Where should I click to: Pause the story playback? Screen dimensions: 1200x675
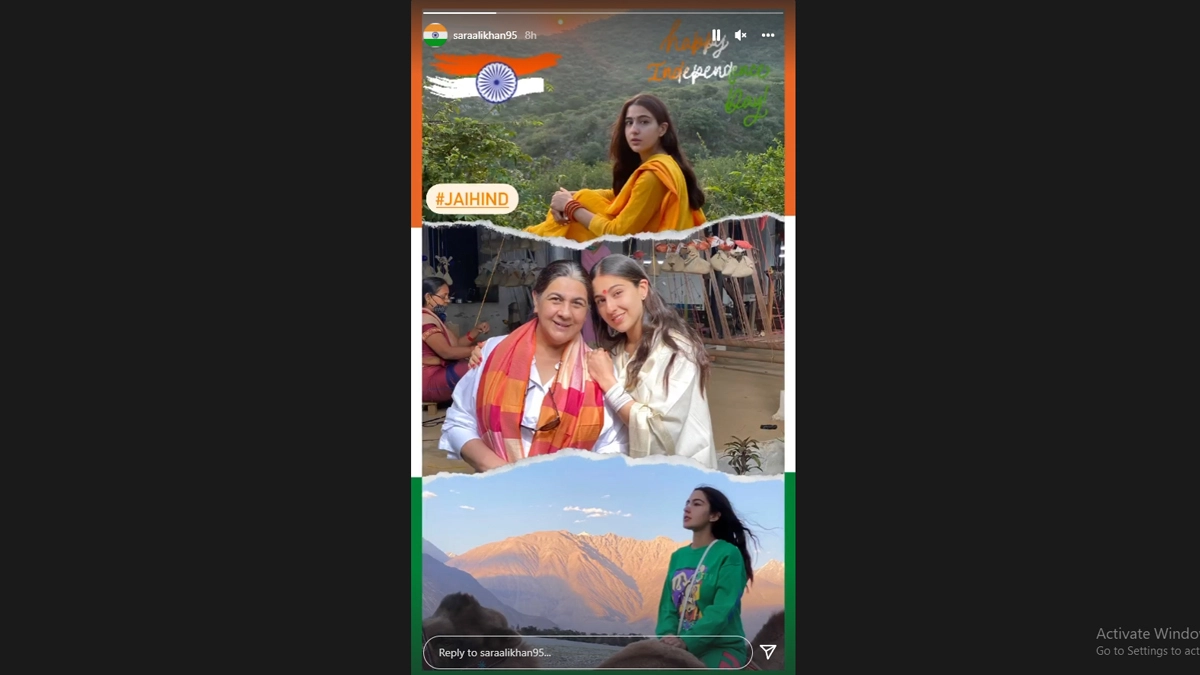716,35
